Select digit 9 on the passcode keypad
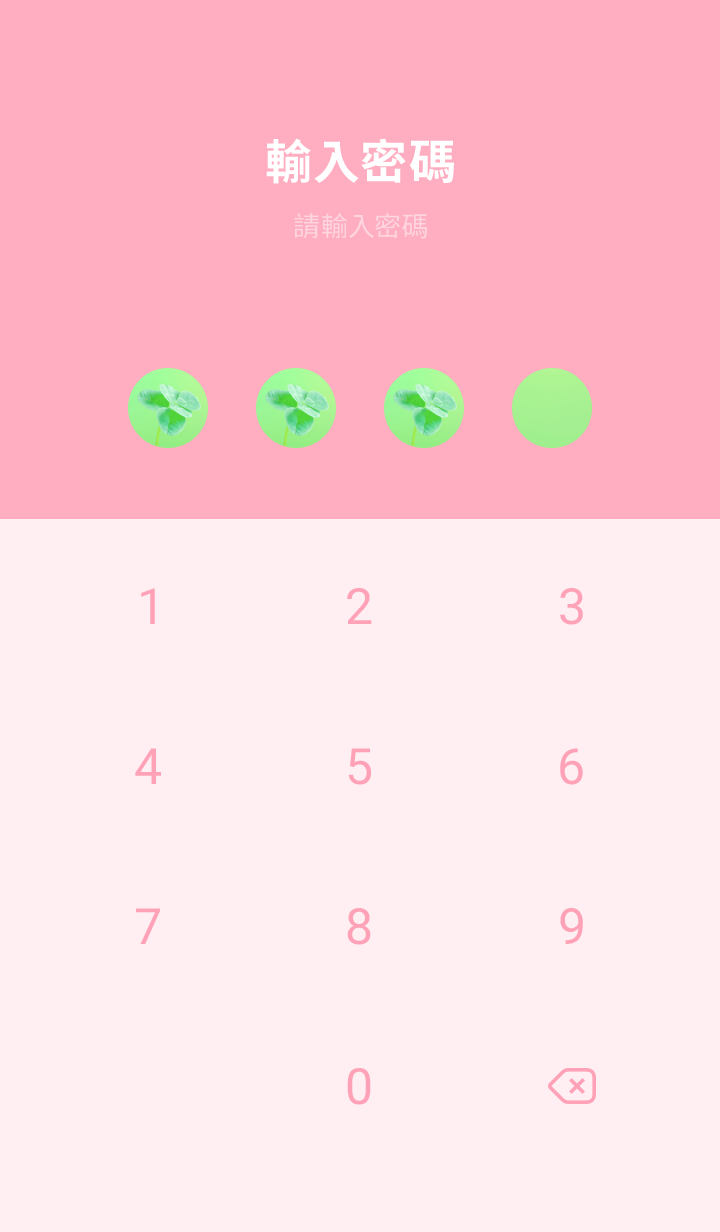 coord(571,927)
